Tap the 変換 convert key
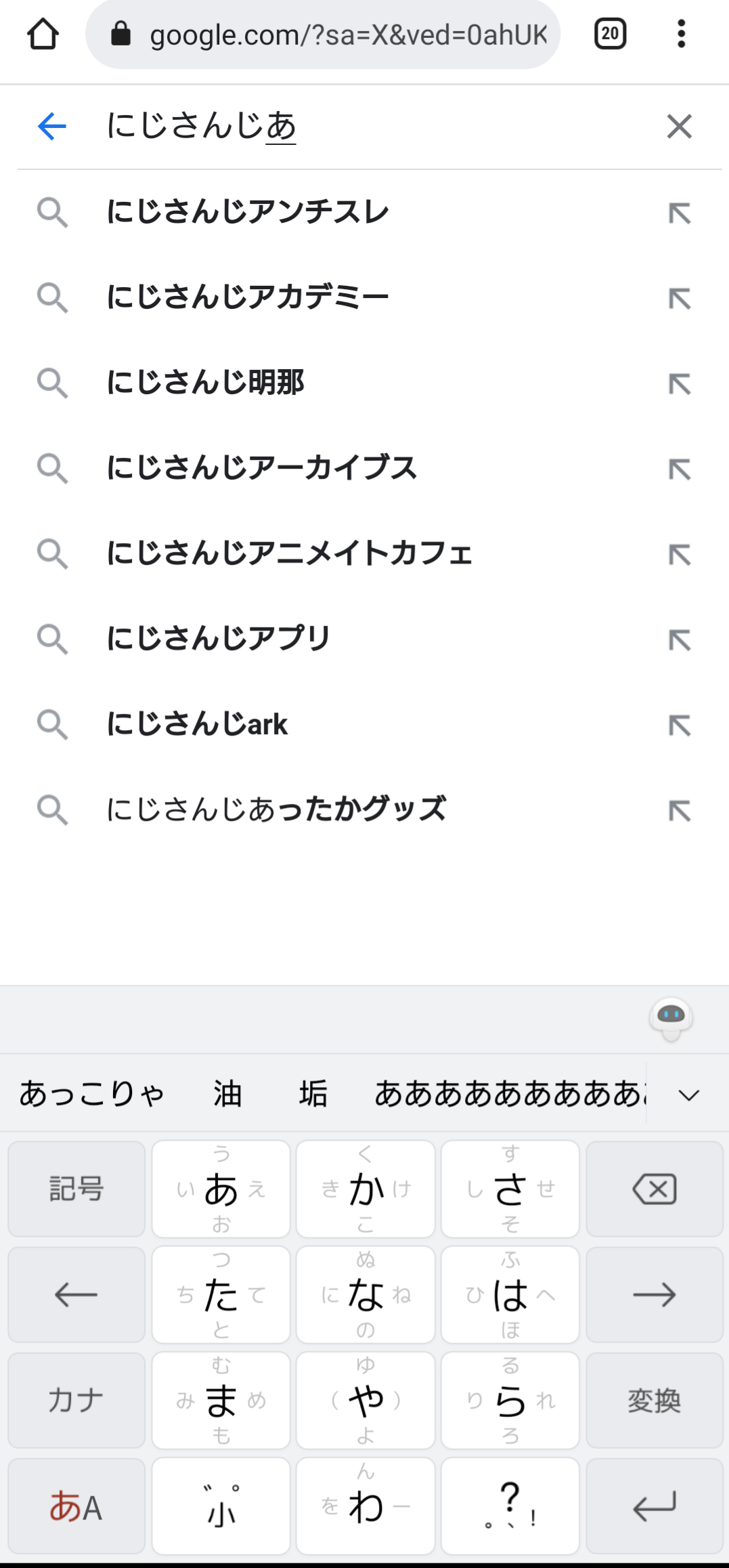Screen dimensions: 729x1568 tap(655, 1400)
